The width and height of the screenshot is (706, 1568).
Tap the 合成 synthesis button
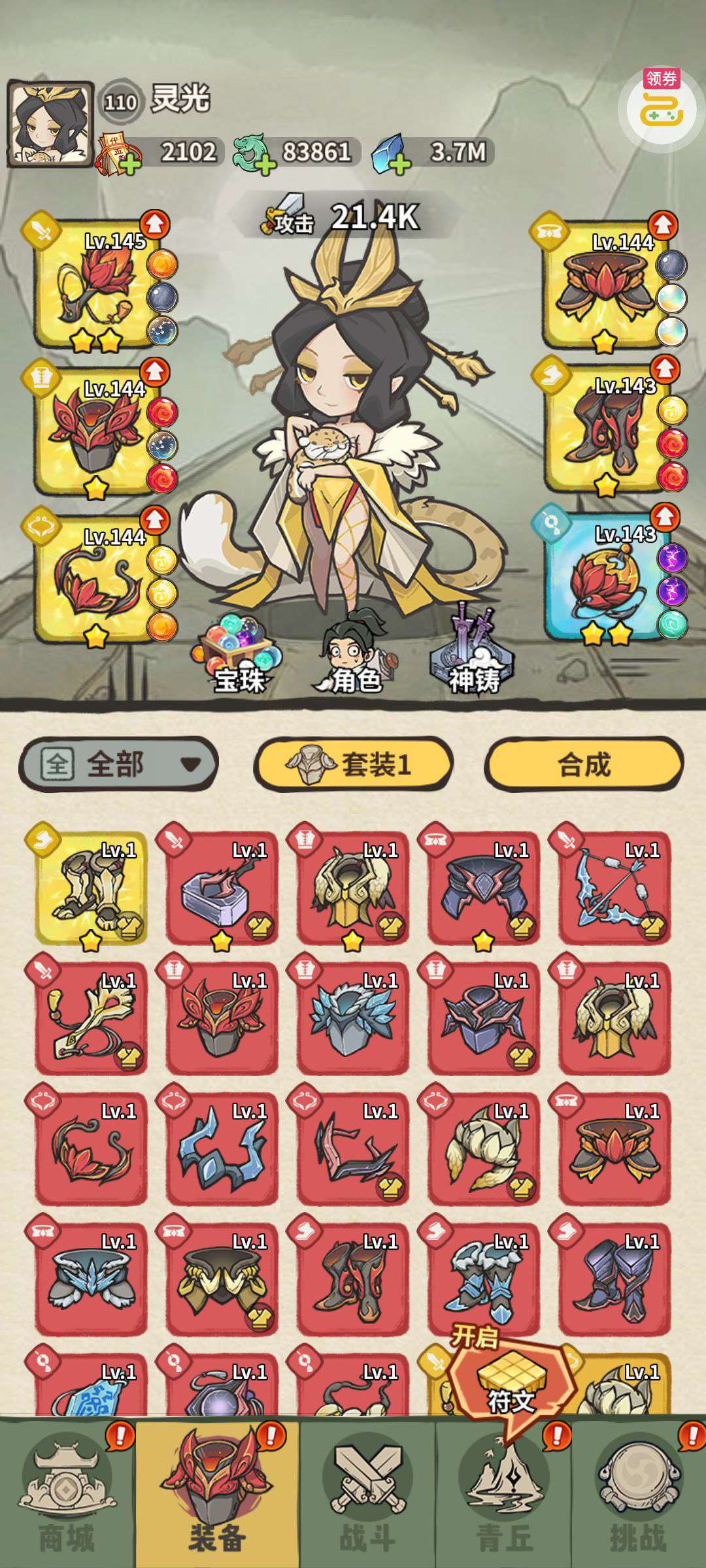coord(584,764)
